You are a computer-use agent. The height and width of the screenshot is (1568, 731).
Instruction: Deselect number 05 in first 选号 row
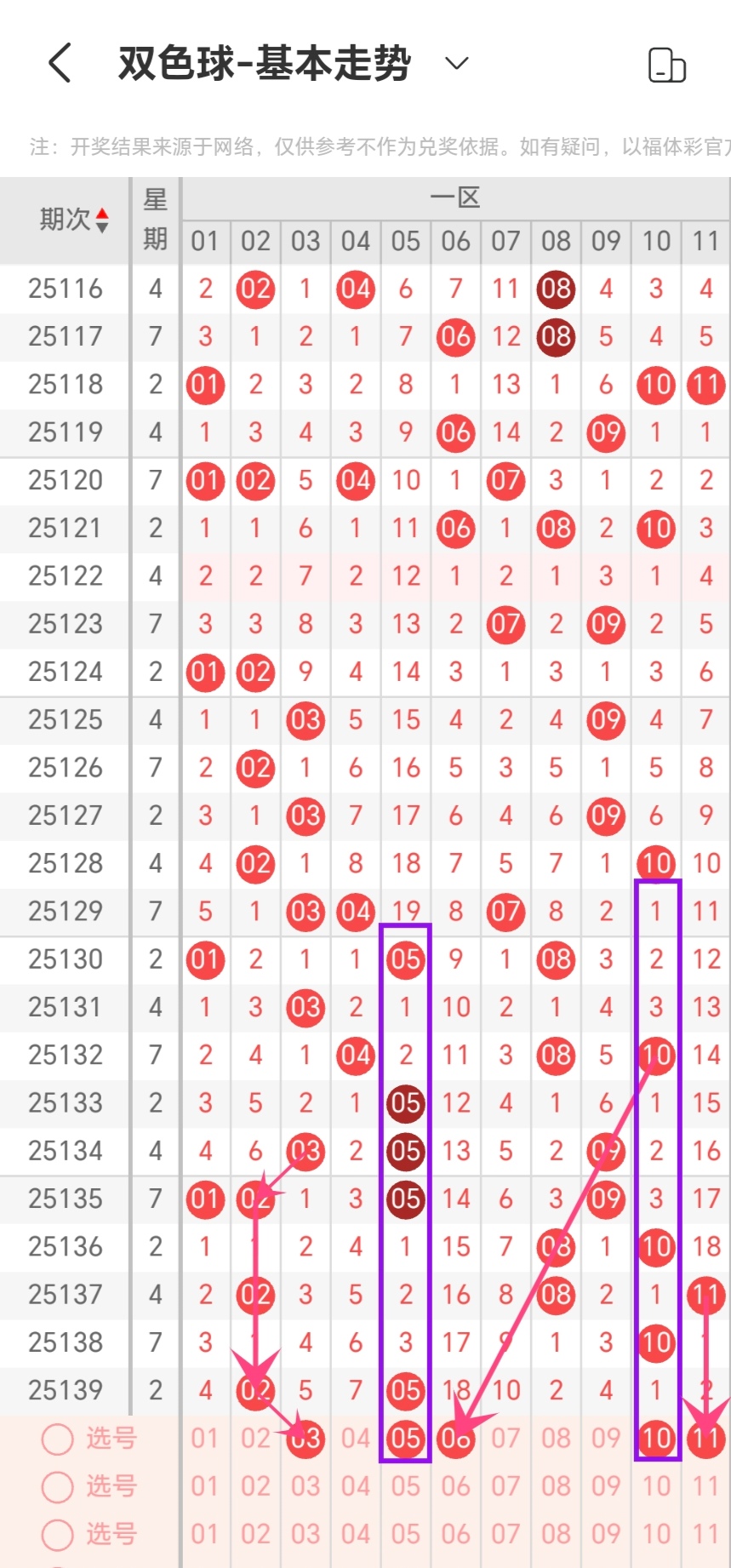point(406,1439)
